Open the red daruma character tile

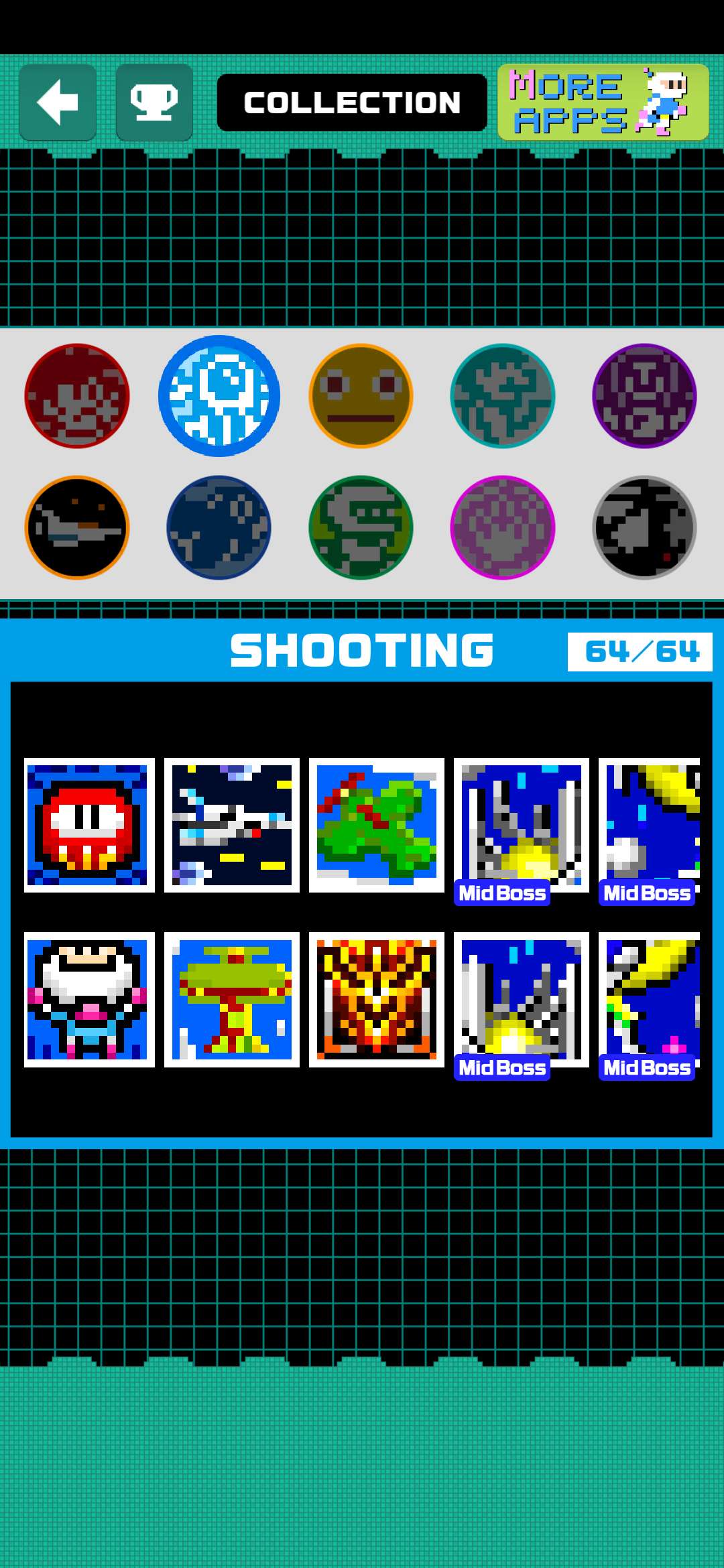(x=89, y=825)
